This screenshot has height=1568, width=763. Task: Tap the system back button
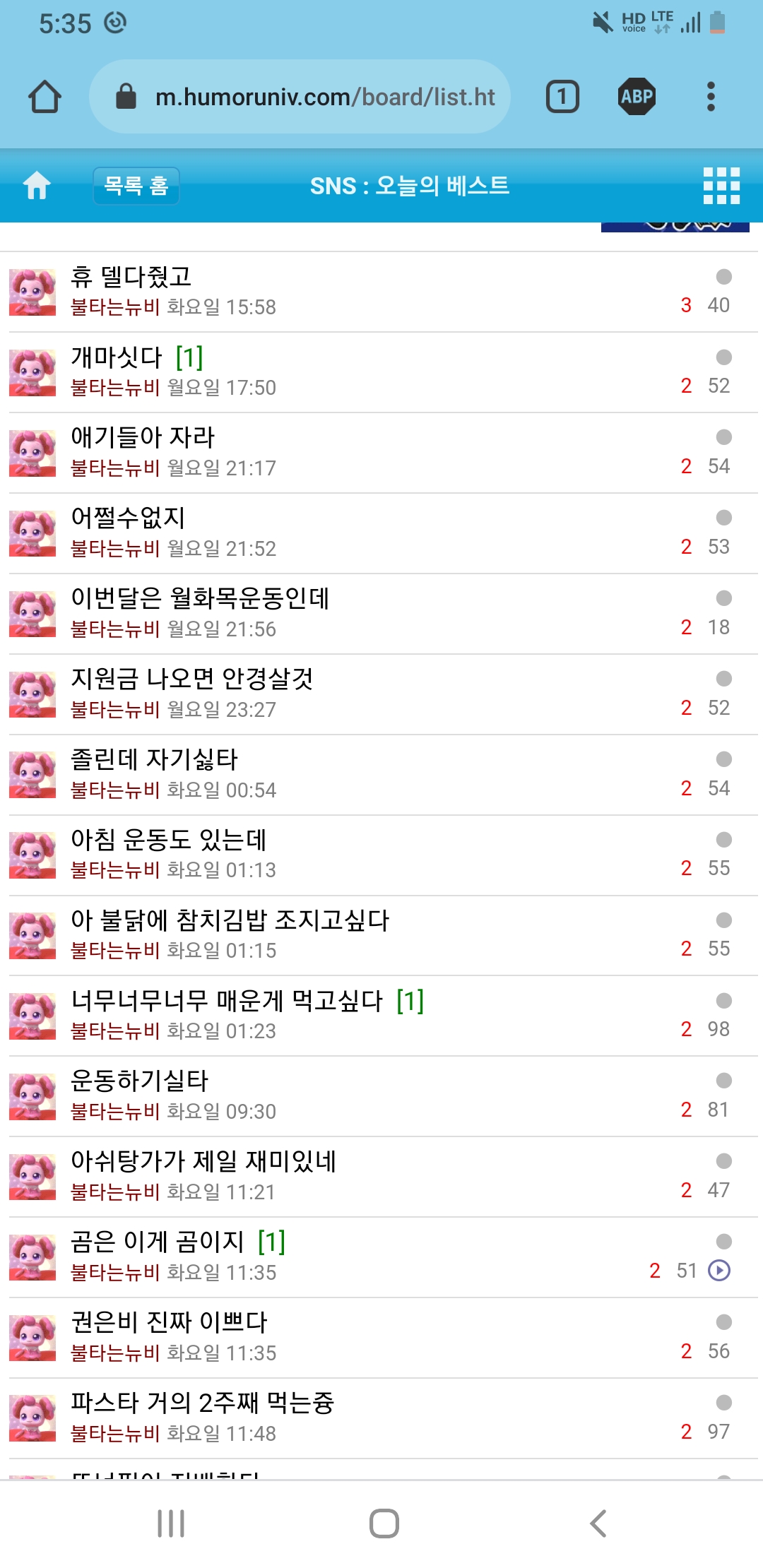[598, 1524]
